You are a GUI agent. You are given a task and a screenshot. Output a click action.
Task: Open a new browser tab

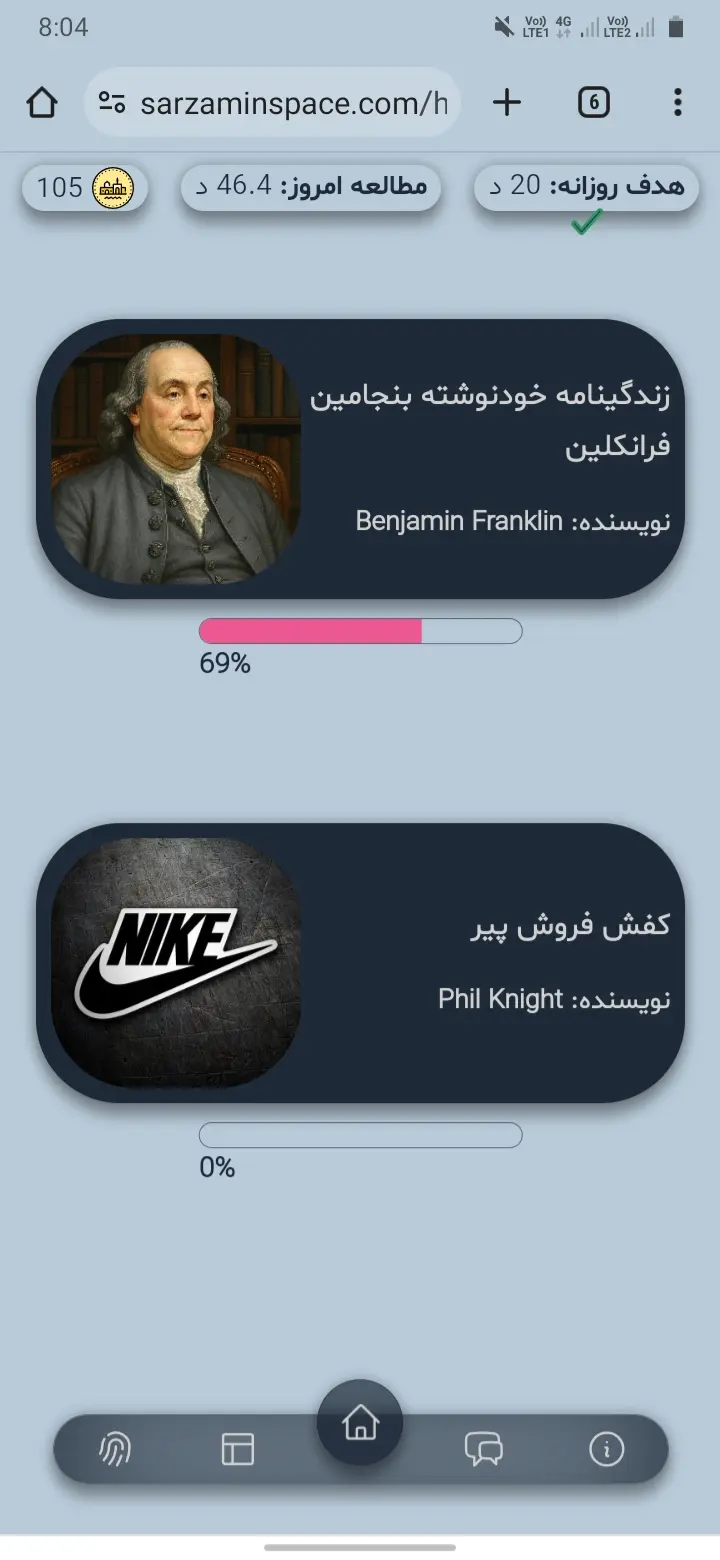point(507,102)
